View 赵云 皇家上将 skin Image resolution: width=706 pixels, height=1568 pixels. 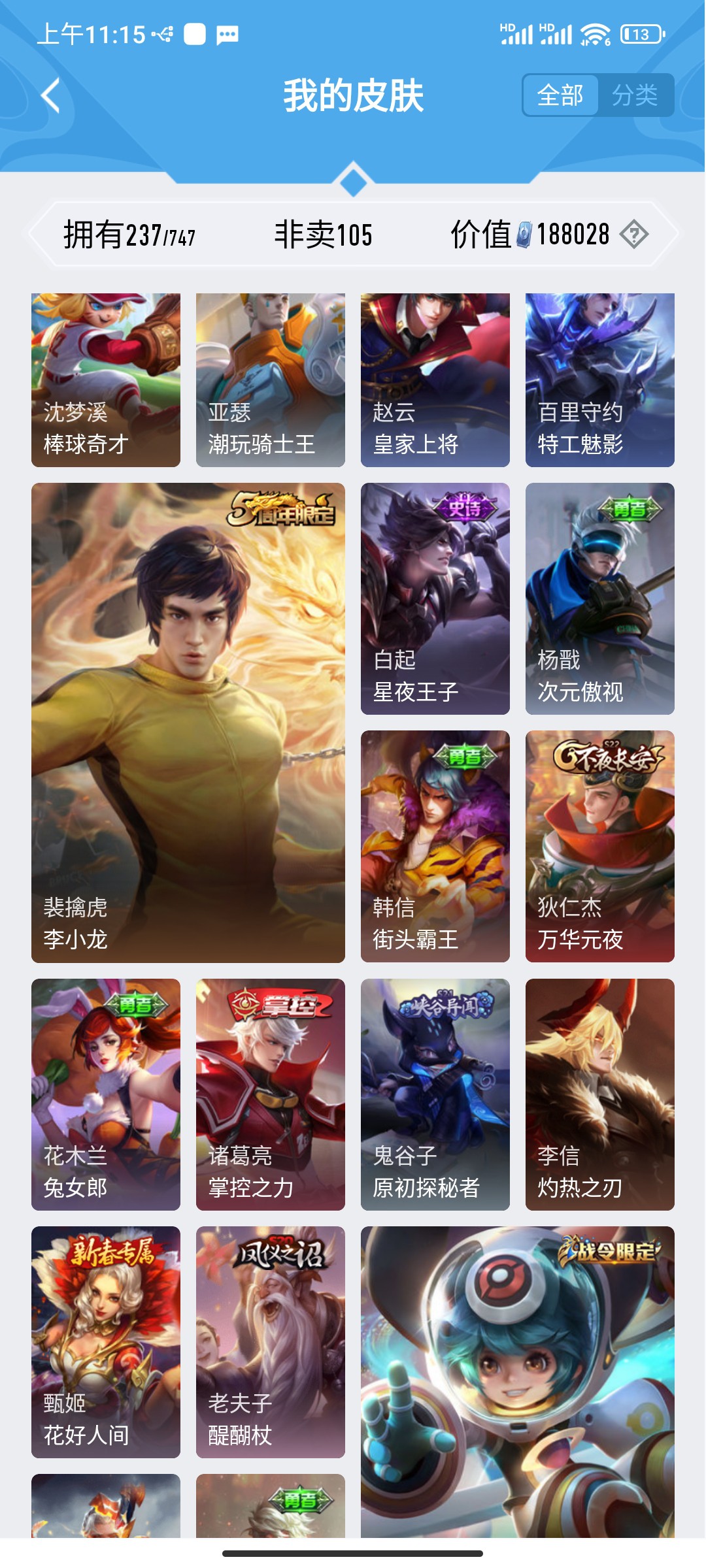point(435,380)
